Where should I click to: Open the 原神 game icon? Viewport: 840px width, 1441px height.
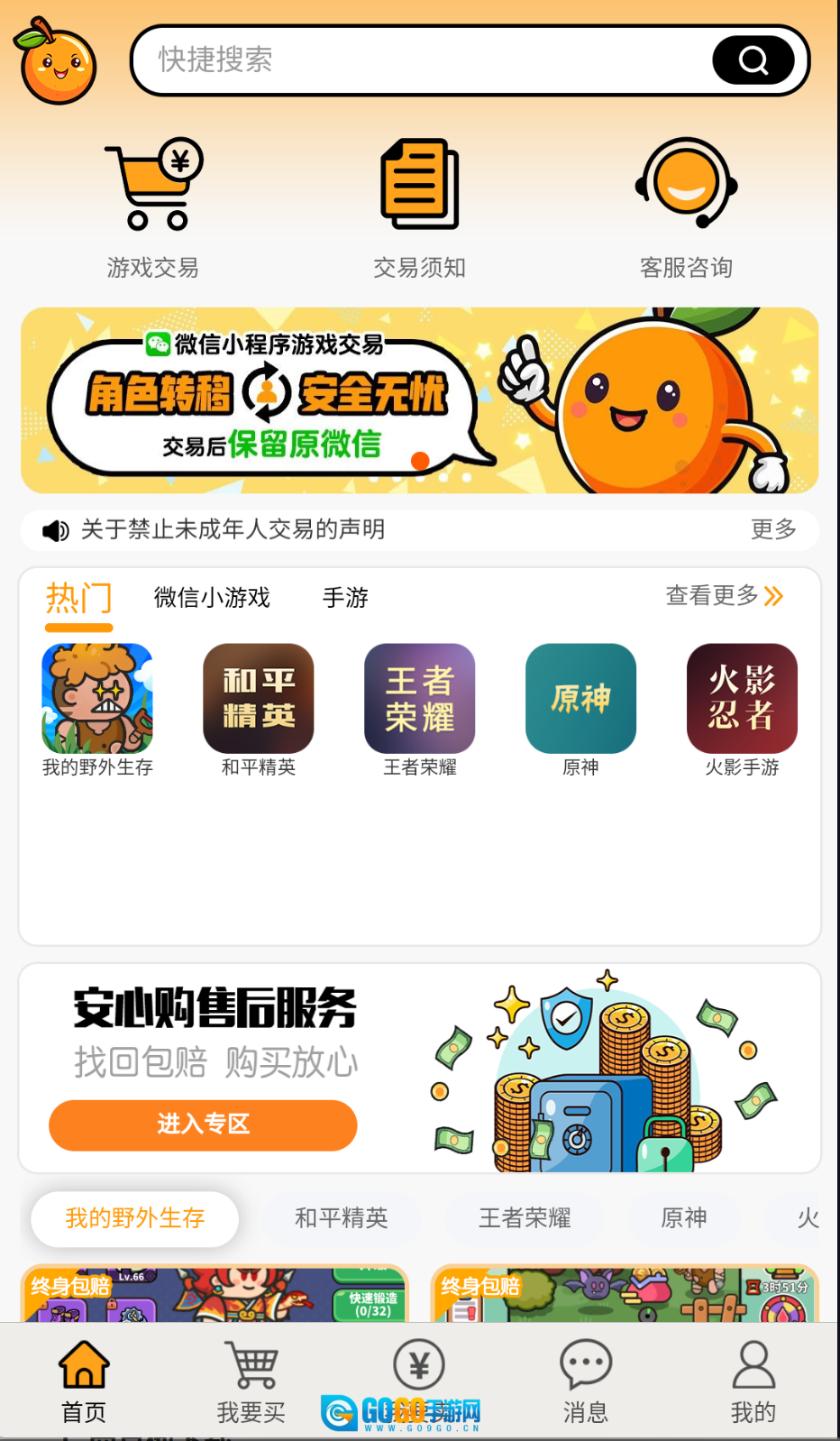click(x=580, y=699)
